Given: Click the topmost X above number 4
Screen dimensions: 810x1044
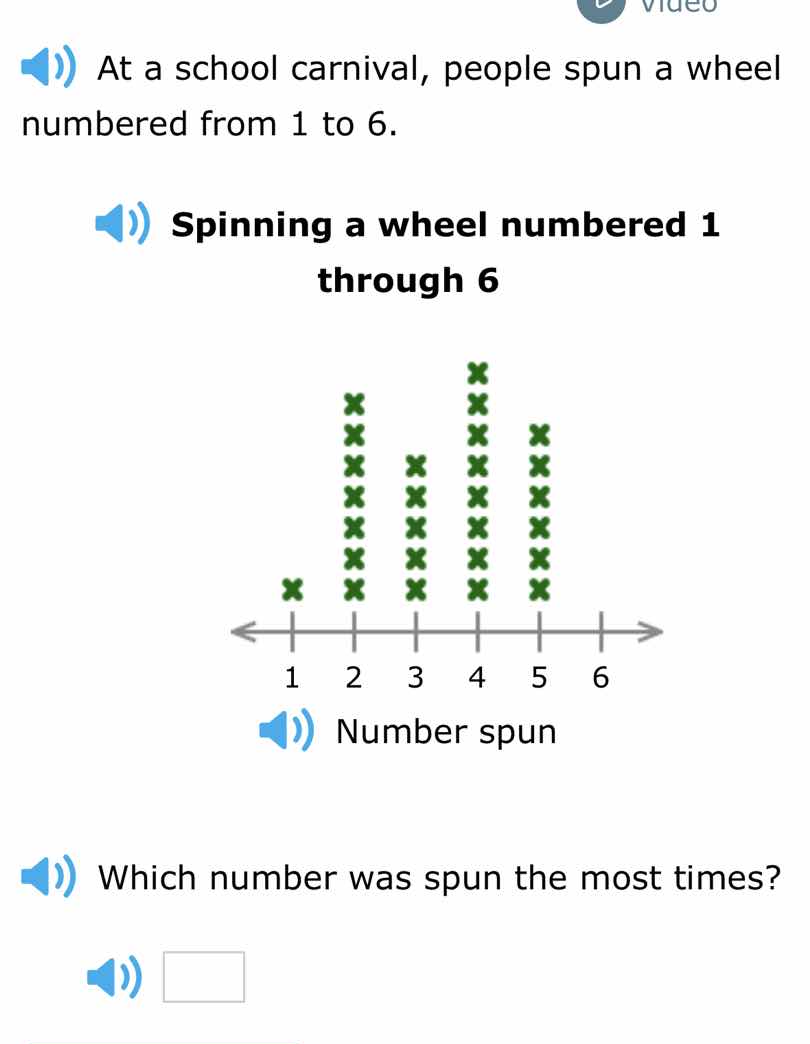Looking at the screenshot, I should pos(478,372).
